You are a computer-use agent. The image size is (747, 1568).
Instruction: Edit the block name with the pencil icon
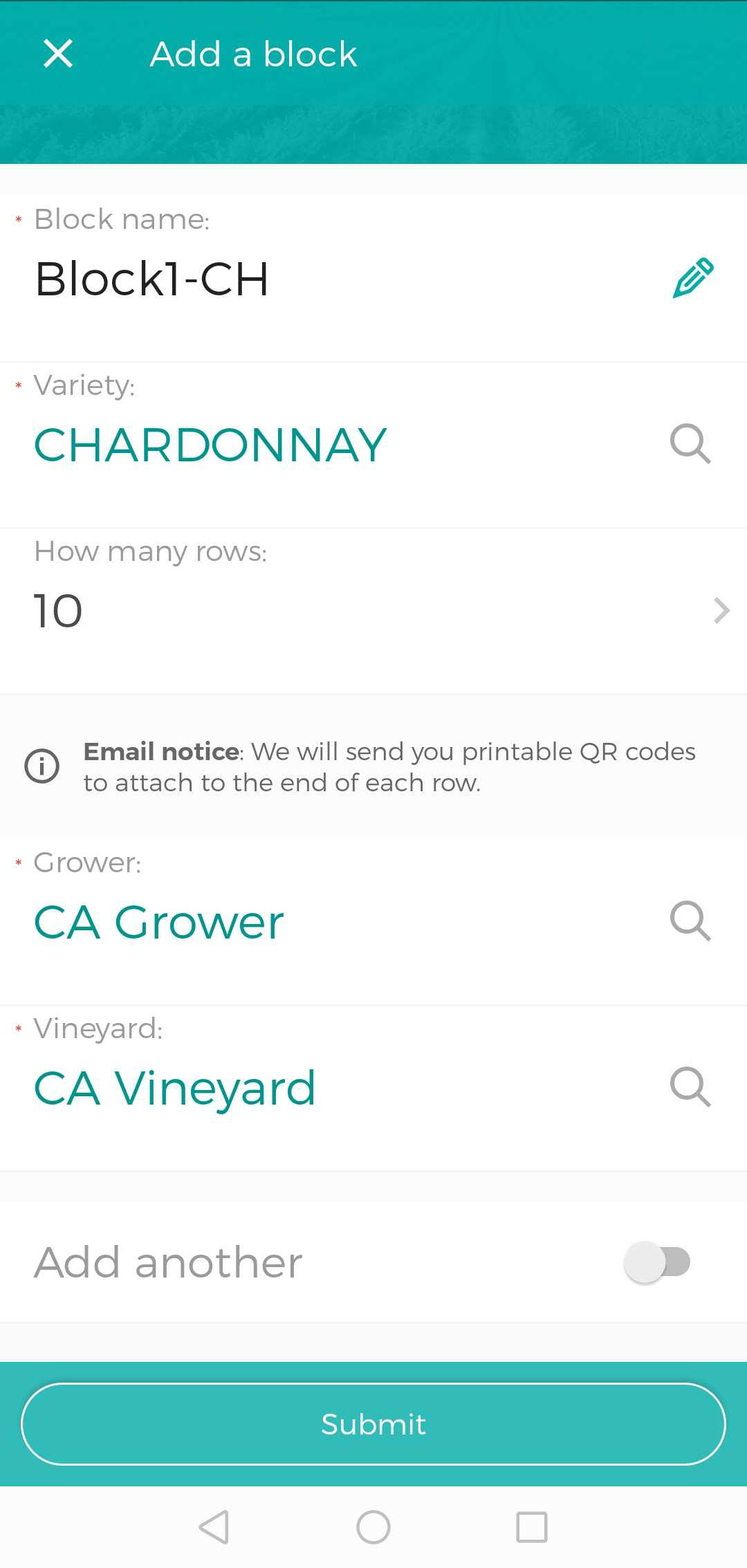[x=693, y=278]
